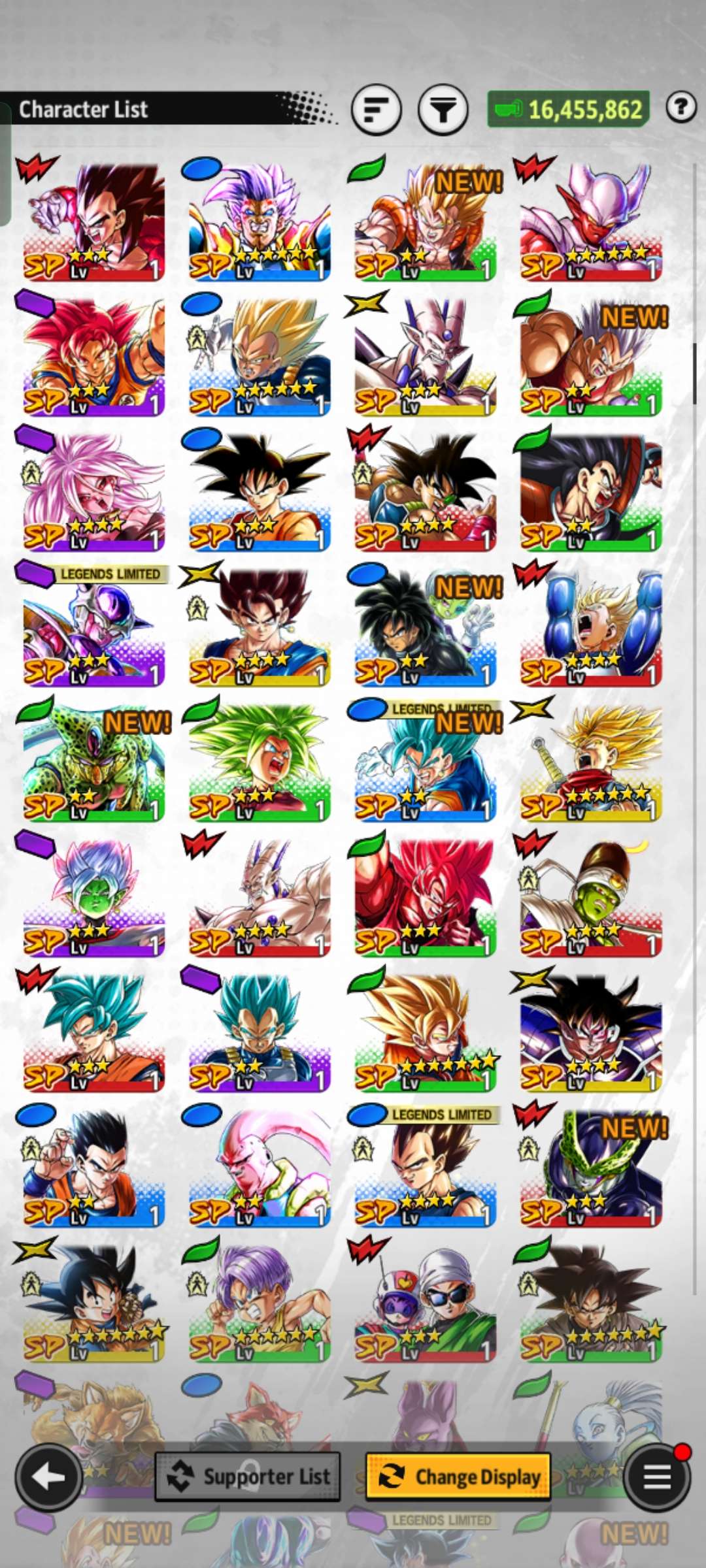
Task: Select the purple Zamasu character card
Action: 94,896
